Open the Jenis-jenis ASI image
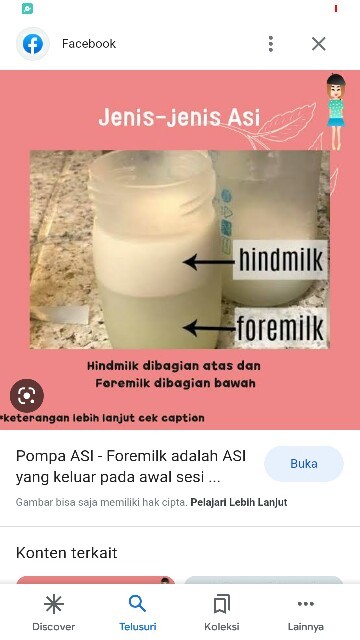The width and height of the screenshot is (360, 640). click(x=180, y=249)
